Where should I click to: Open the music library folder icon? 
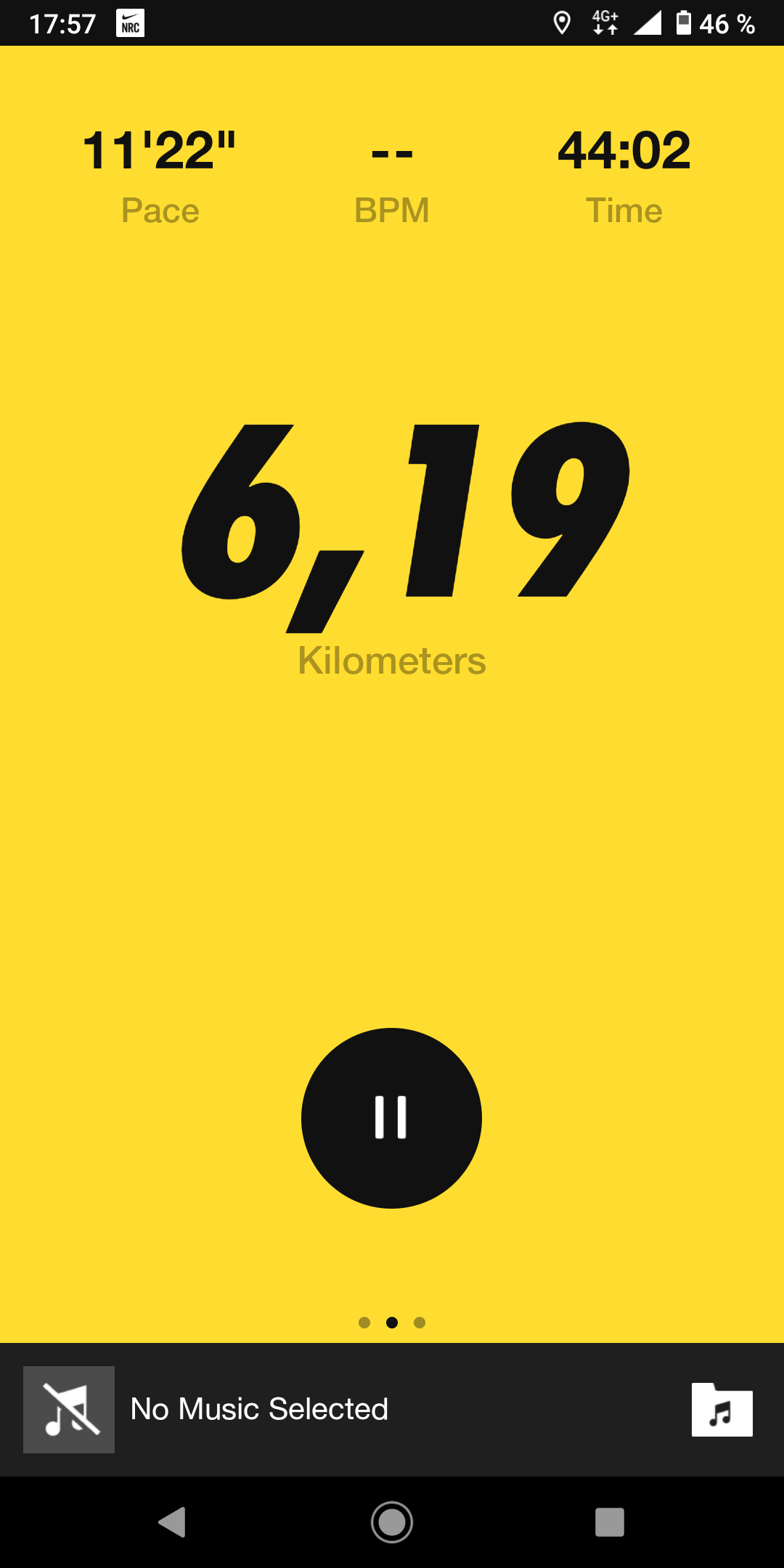click(x=722, y=1410)
